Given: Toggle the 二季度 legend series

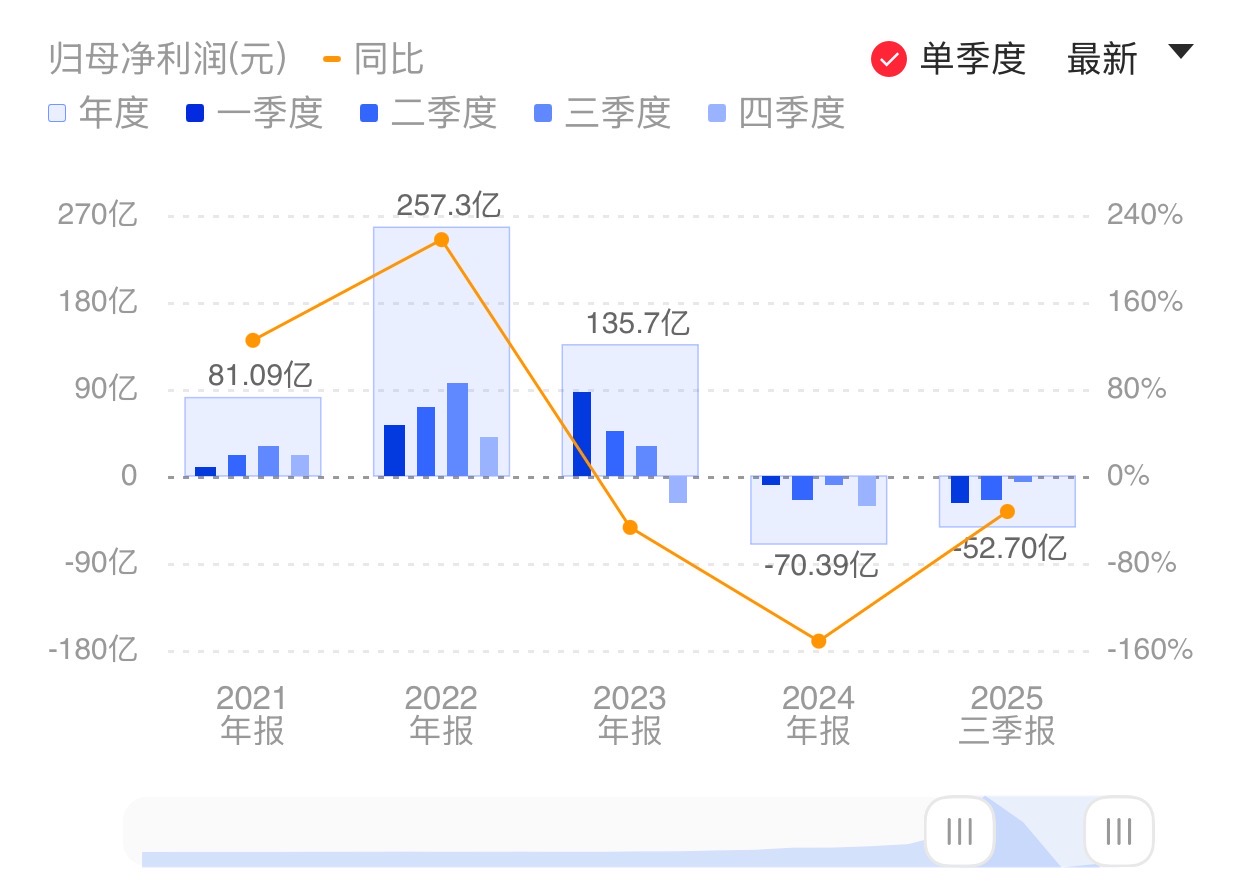Looking at the screenshot, I should (x=428, y=114).
